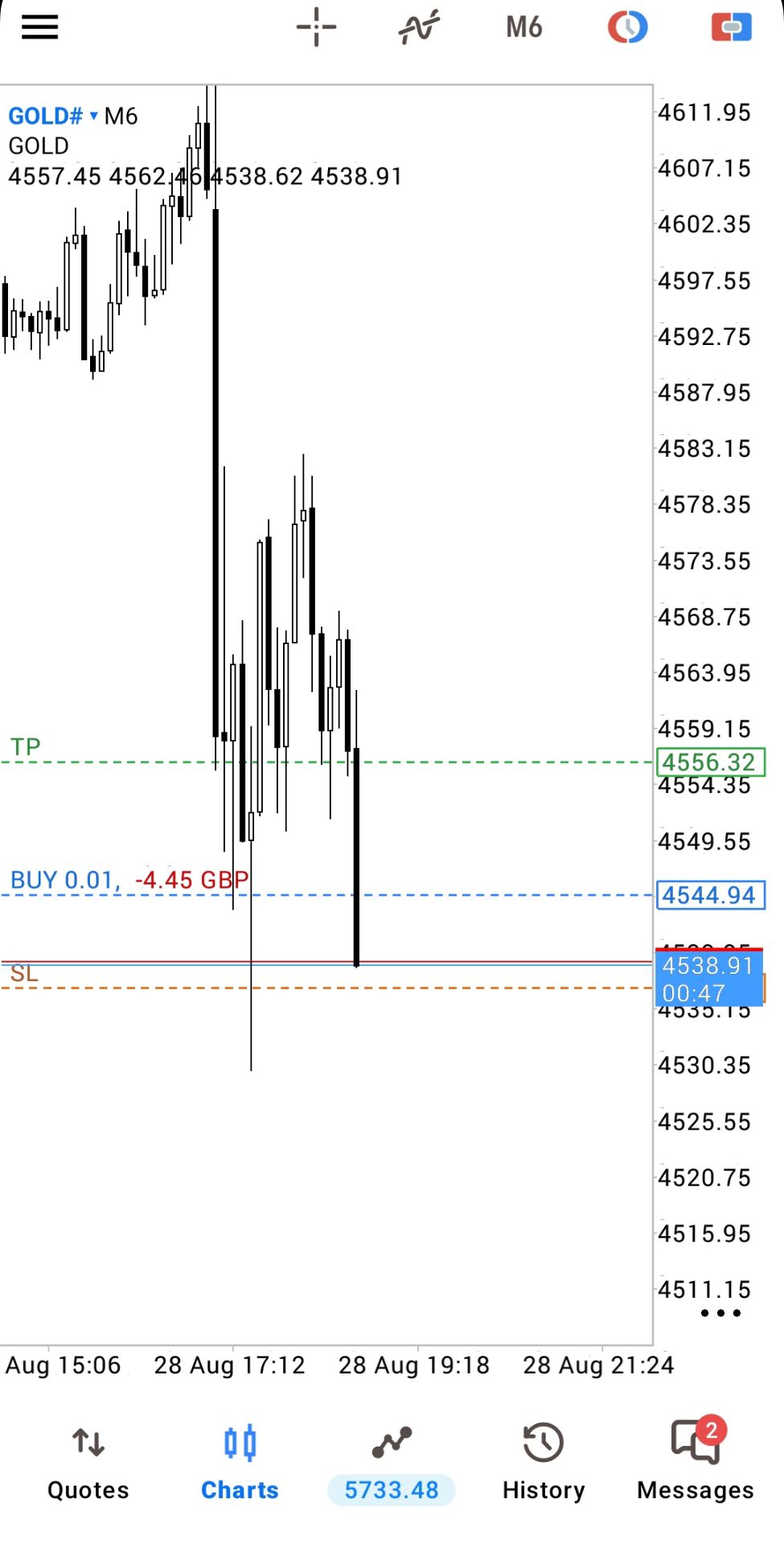Activate the crosshair tool
784x1544 pixels.
(316, 27)
